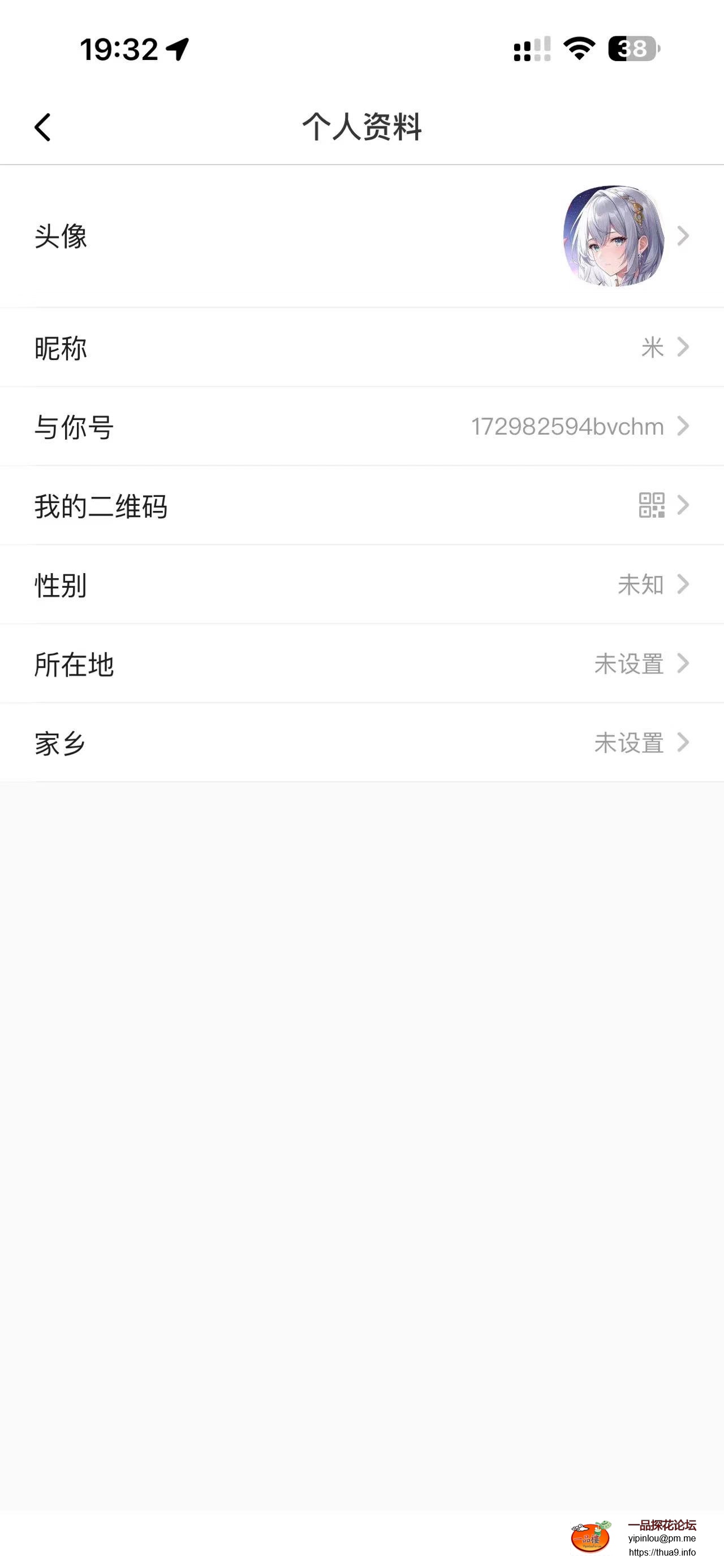The height and width of the screenshot is (1568, 724).
Task: Go back from 个人资料 page
Action: [x=42, y=127]
